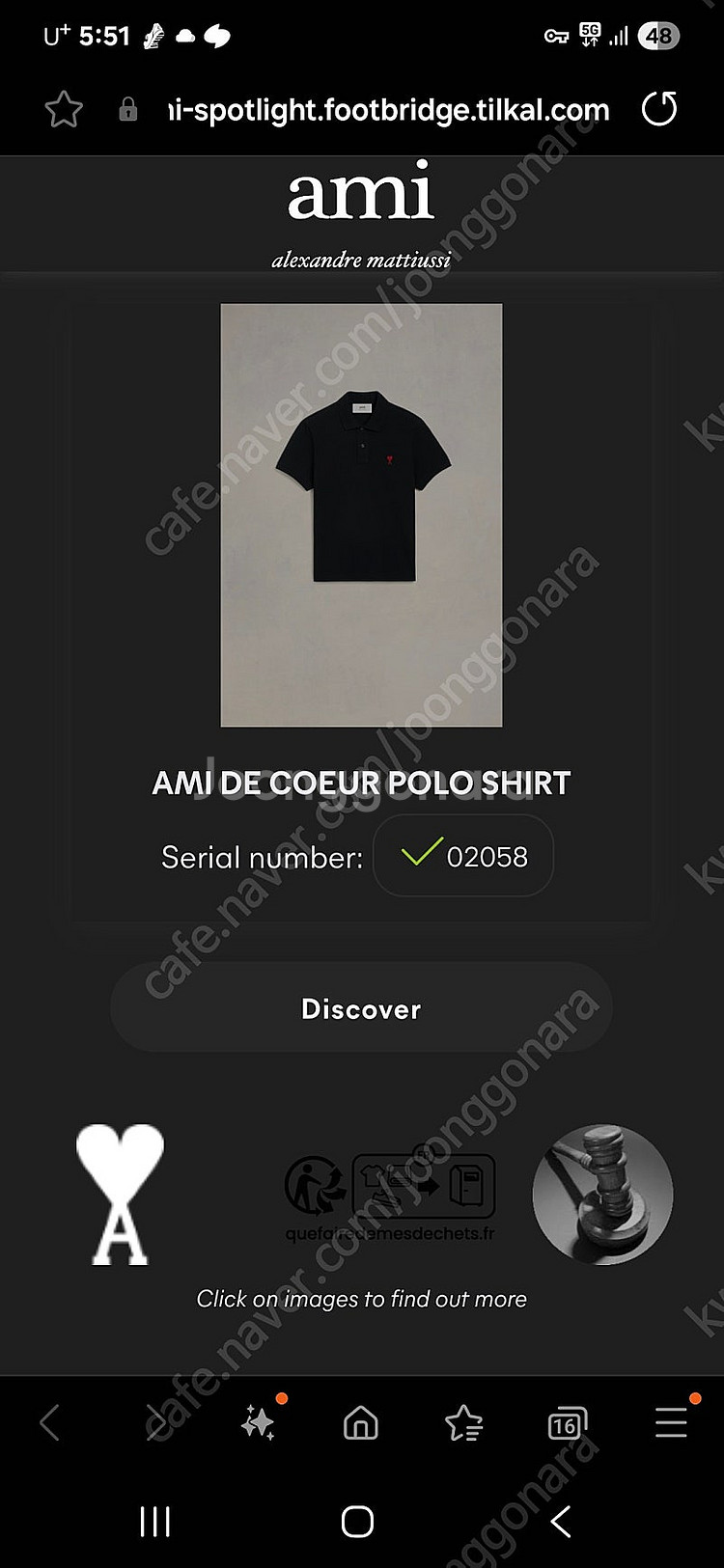Open the quefairedemesdechets.fr recycling image
Image resolution: width=724 pixels, height=1568 pixels.
pos(390,1195)
